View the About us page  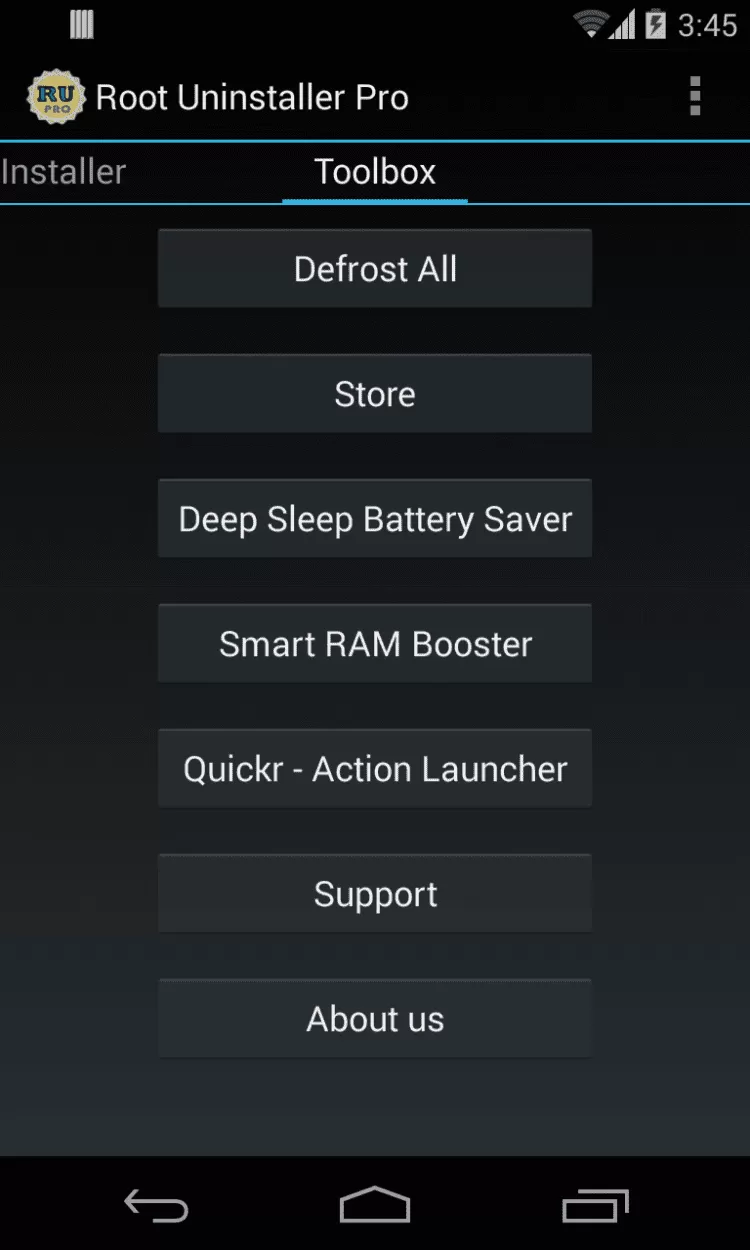click(375, 1018)
